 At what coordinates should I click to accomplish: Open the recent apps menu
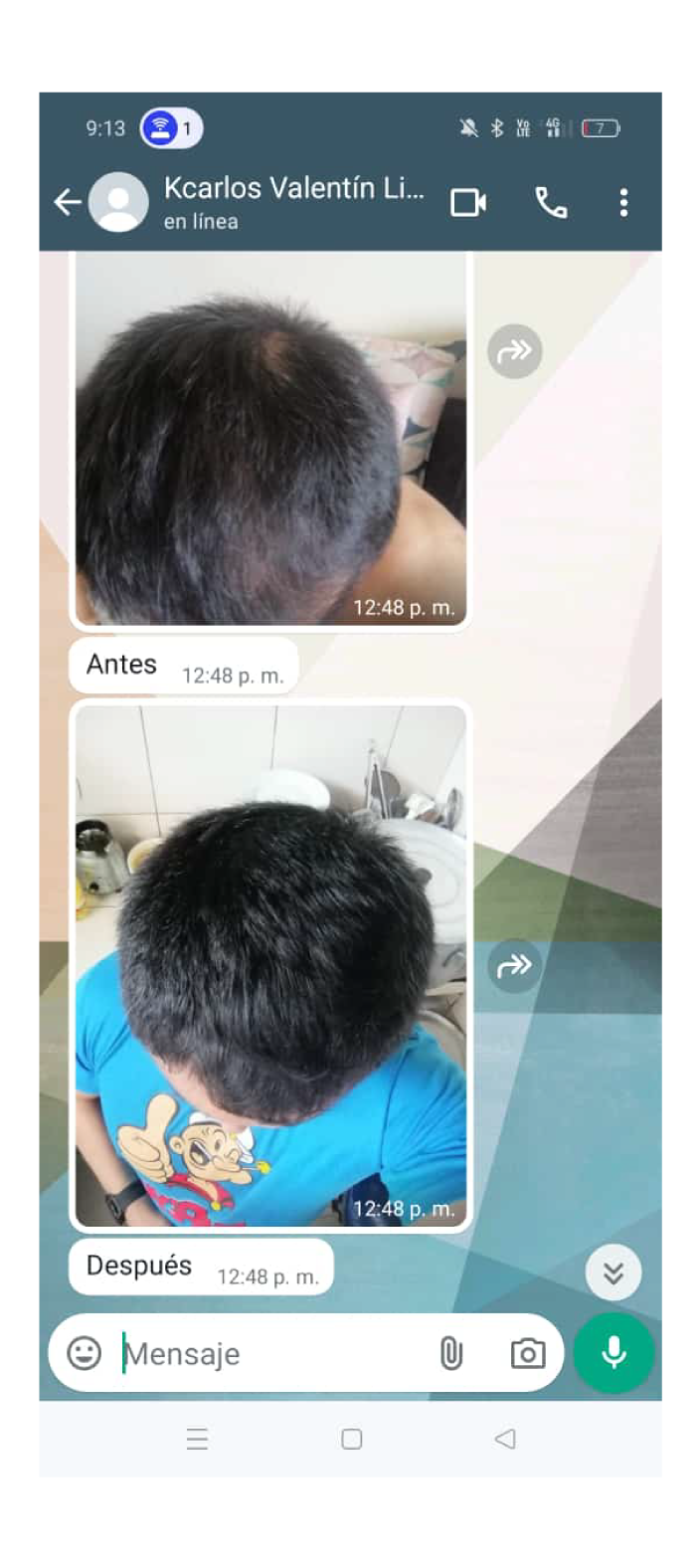[x=197, y=1439]
